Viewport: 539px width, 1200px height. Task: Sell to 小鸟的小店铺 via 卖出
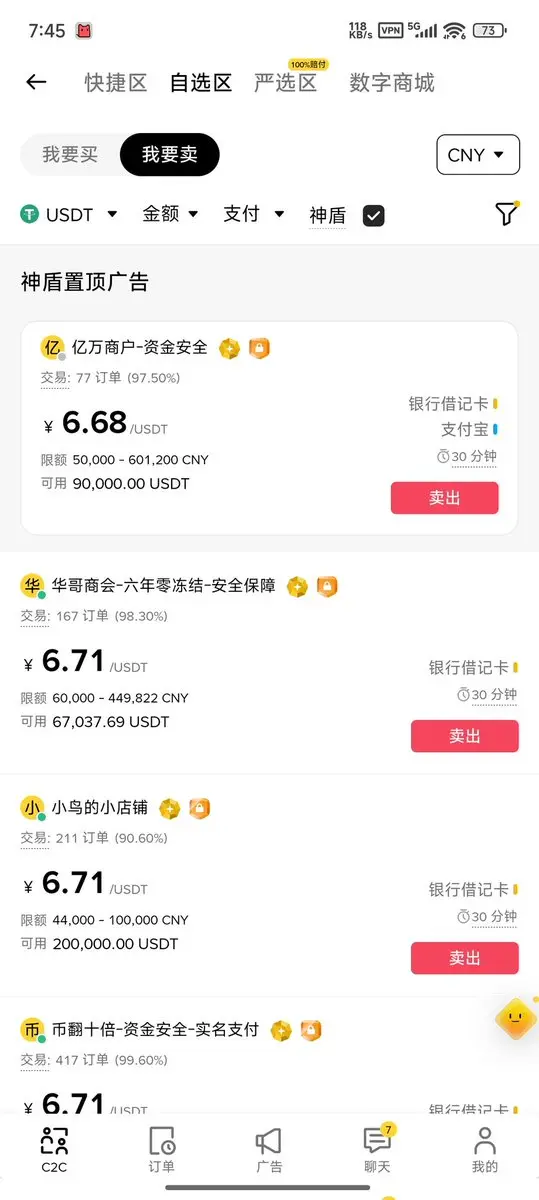coord(465,958)
